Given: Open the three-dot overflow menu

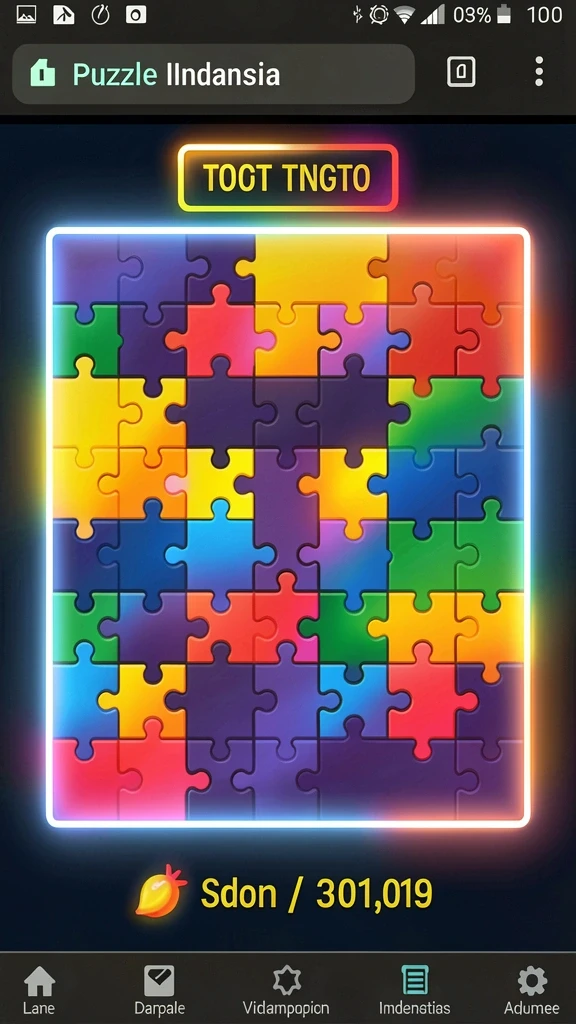Looking at the screenshot, I should (539, 71).
